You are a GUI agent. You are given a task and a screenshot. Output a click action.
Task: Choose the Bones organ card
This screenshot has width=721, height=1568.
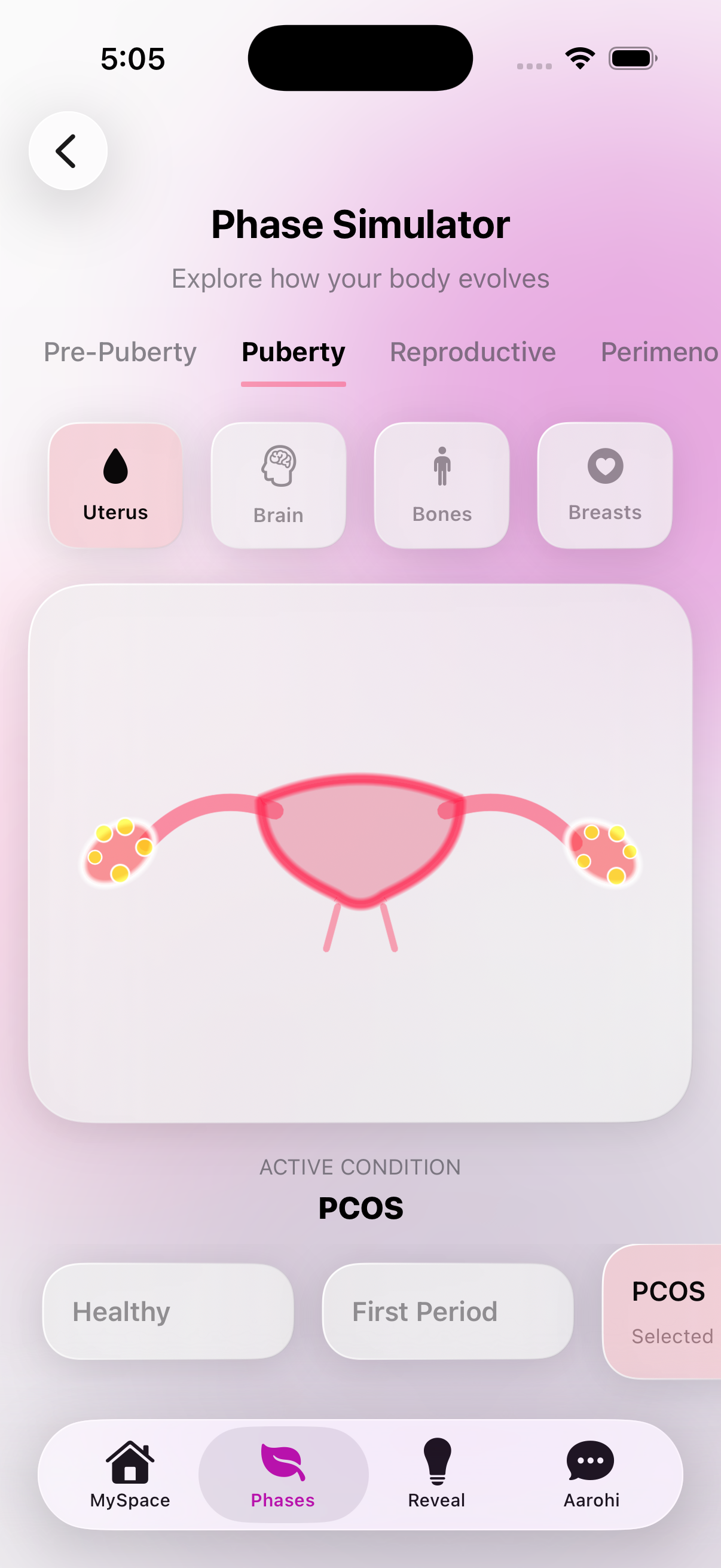tap(442, 485)
